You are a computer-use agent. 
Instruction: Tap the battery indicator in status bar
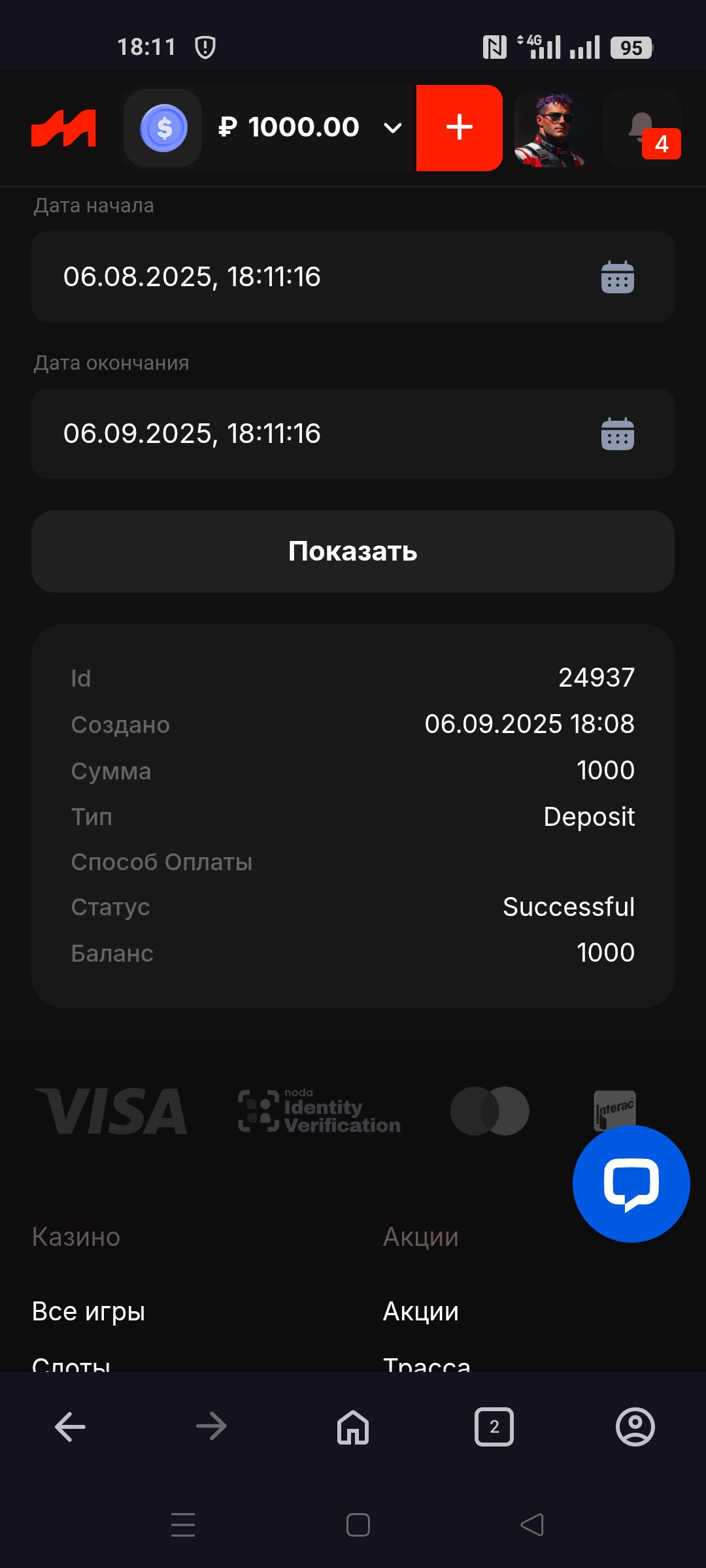(631, 46)
